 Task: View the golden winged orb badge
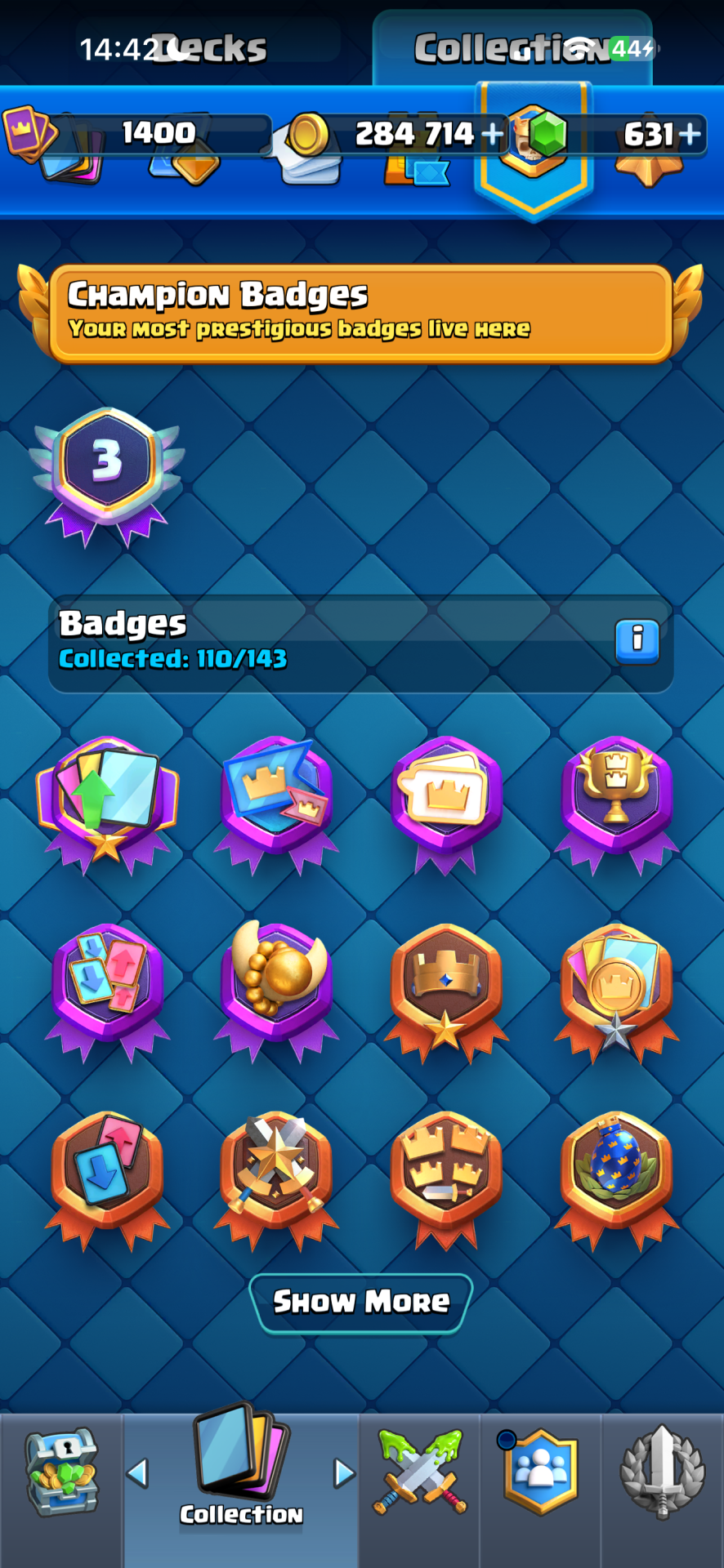click(276, 992)
